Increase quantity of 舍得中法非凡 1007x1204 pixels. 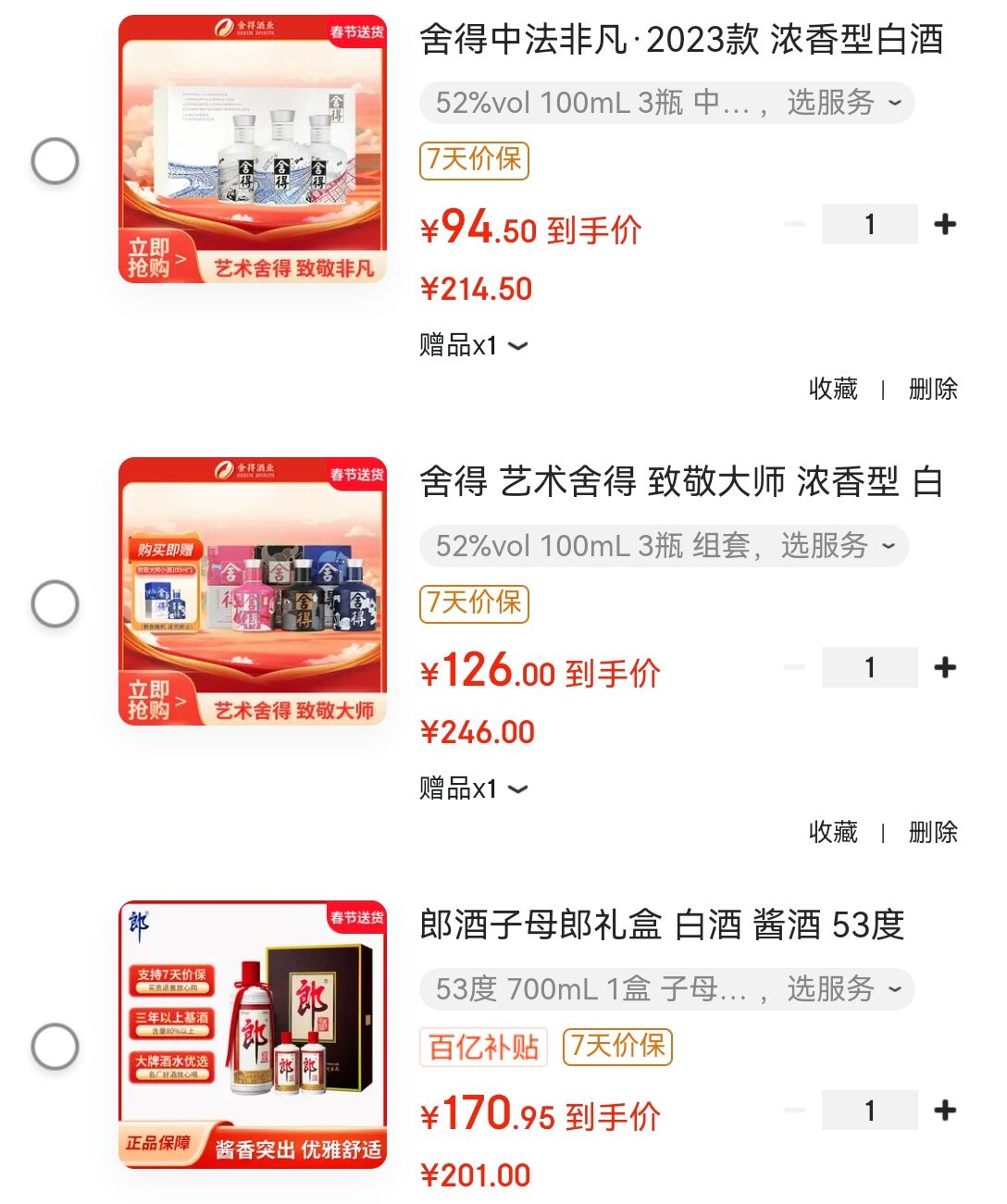point(945,225)
